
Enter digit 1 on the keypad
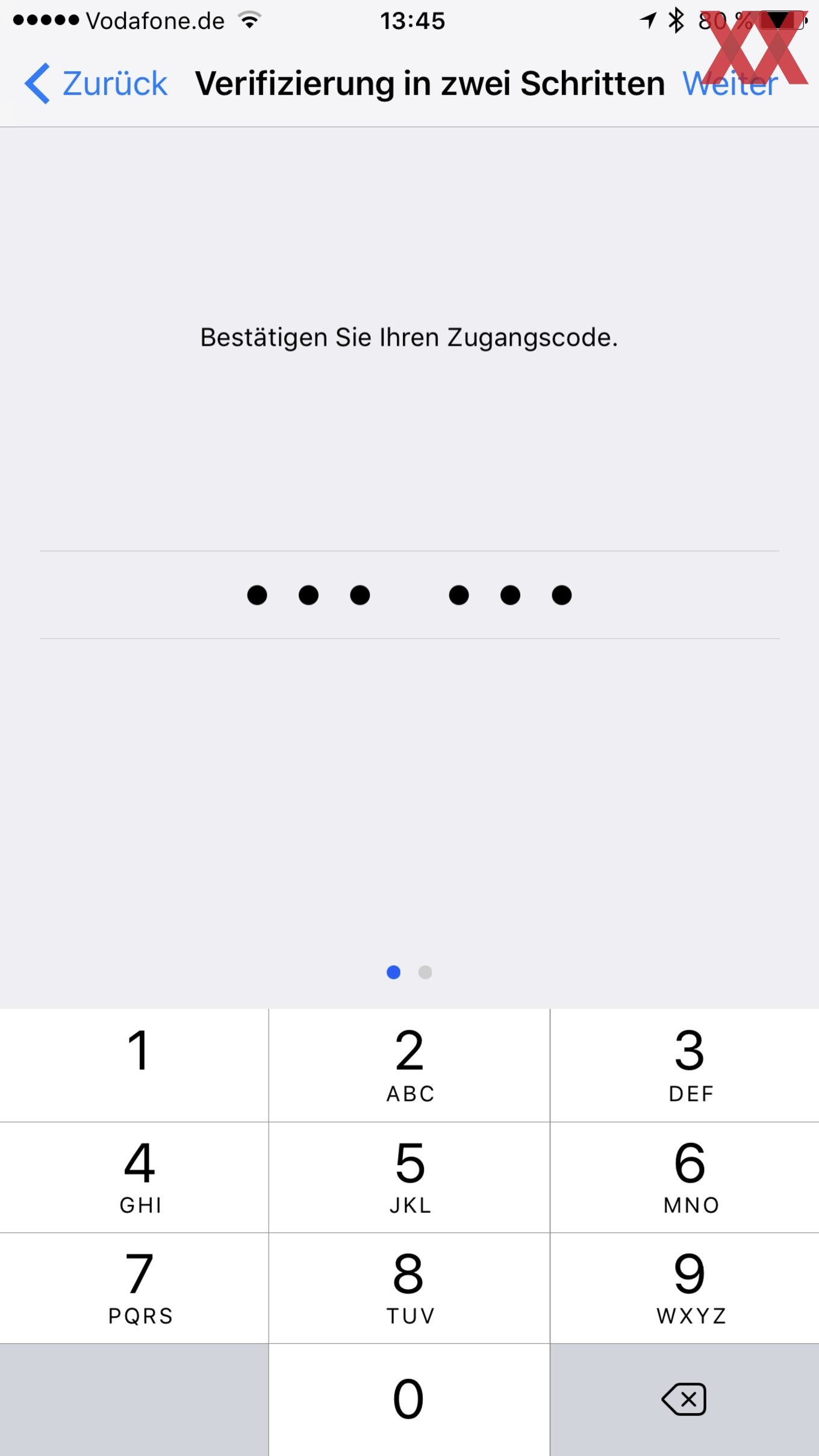[x=134, y=1065]
